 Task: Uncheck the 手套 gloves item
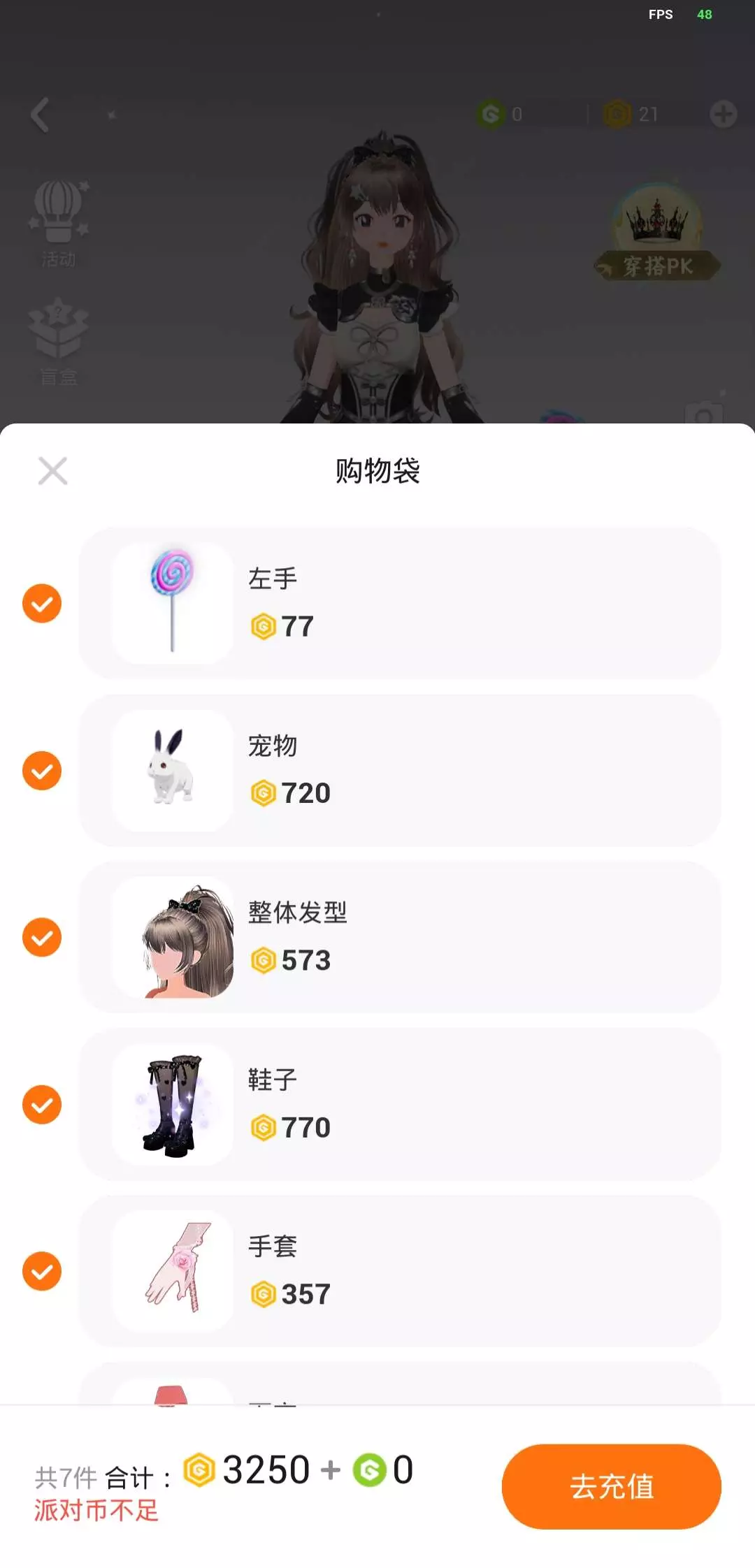[x=42, y=1271]
